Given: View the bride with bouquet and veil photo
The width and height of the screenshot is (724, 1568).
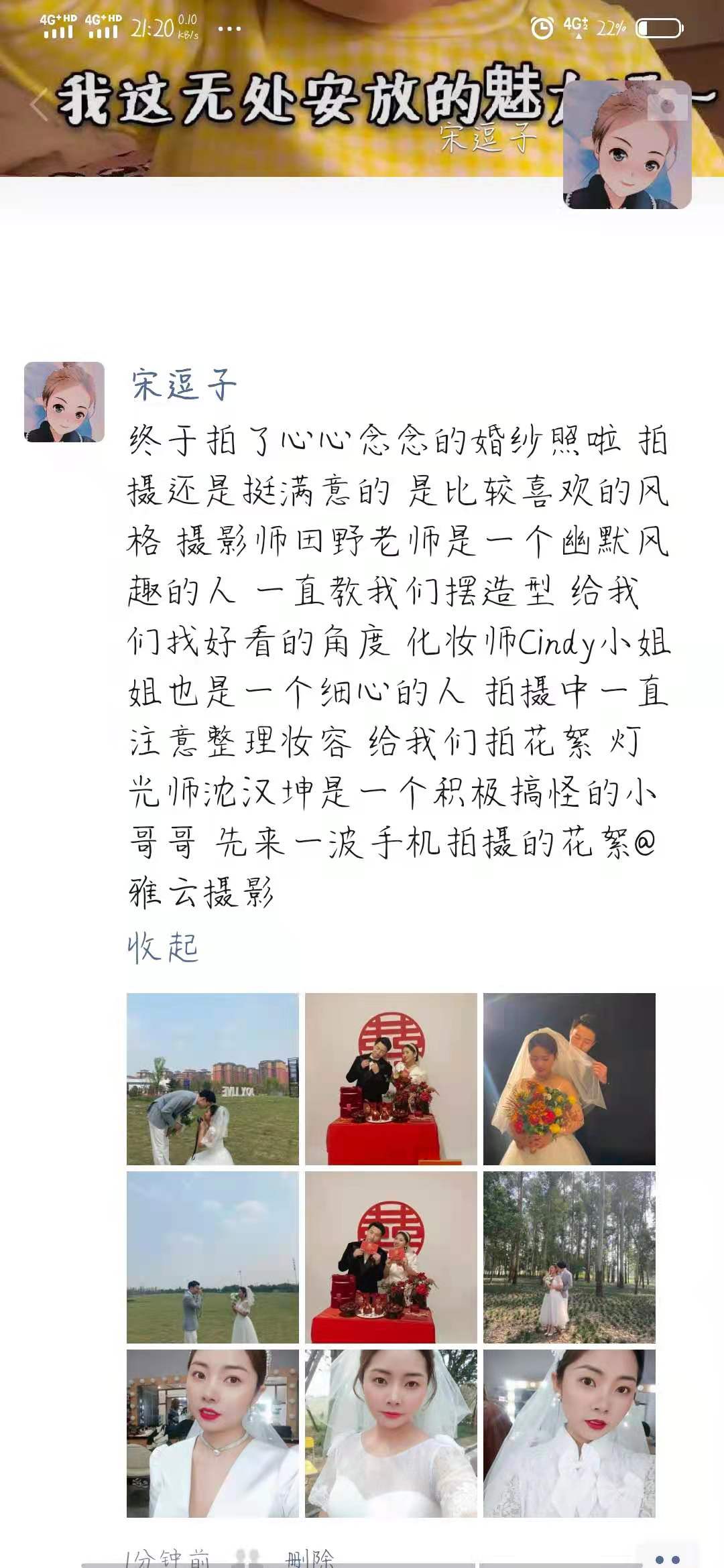Looking at the screenshot, I should click(x=569, y=1079).
